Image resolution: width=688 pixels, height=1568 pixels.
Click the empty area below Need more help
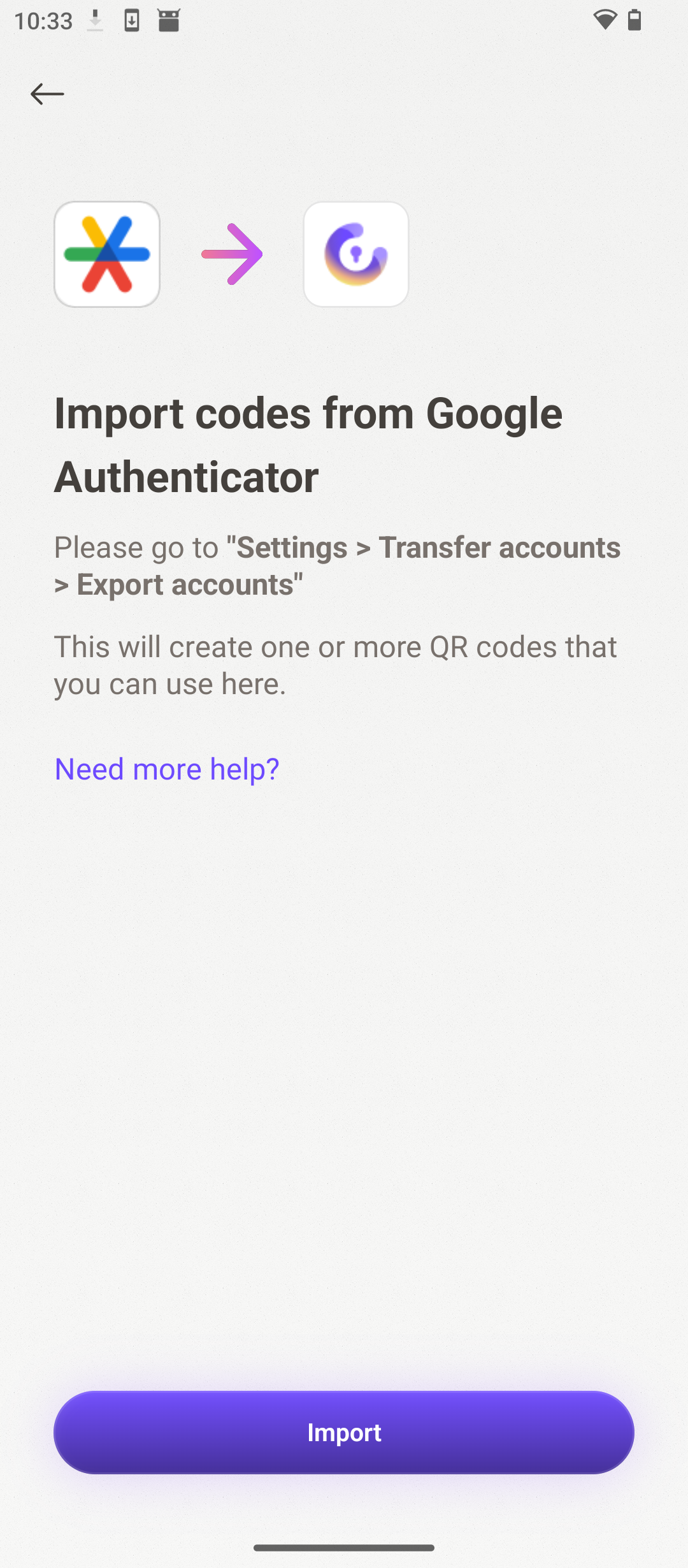click(344, 1020)
